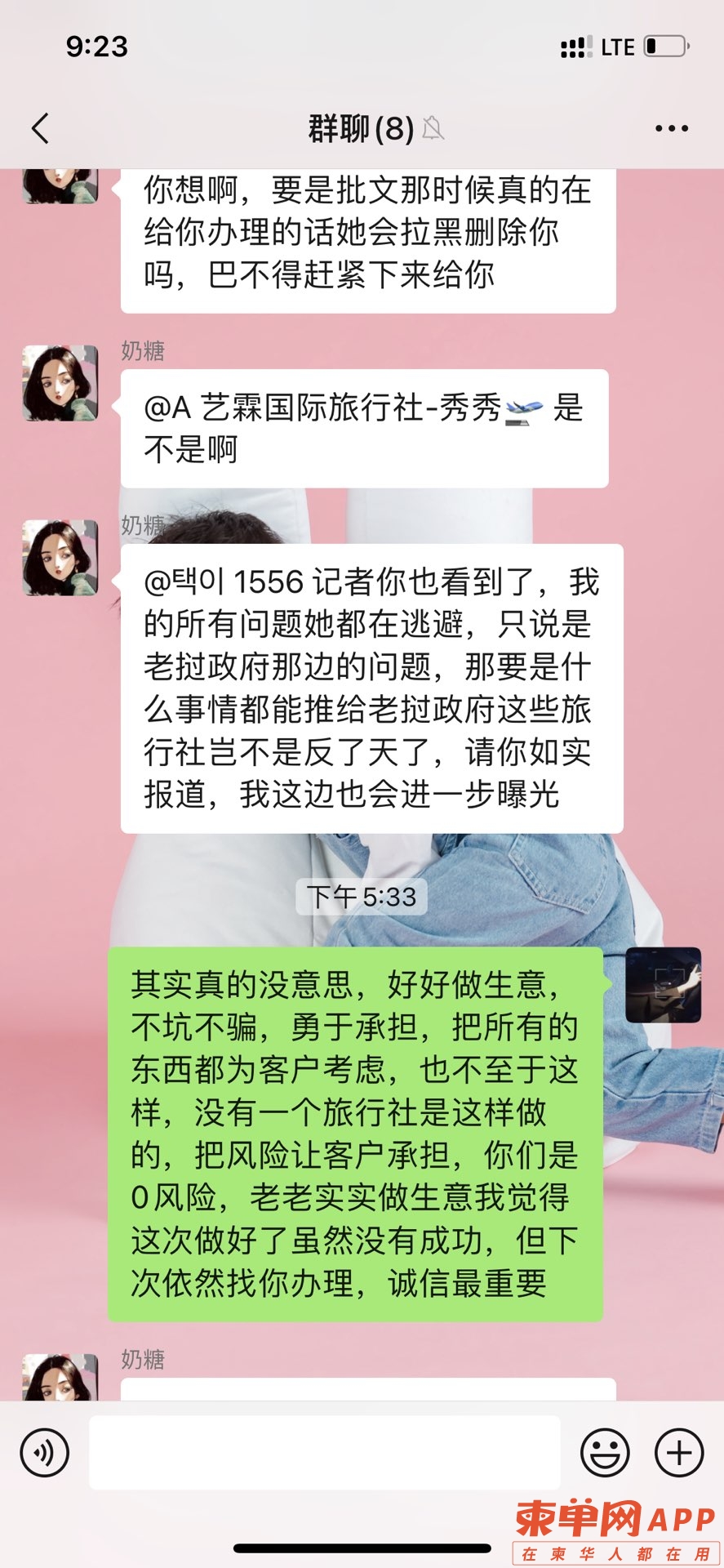Switch to voice message input

(45, 1453)
